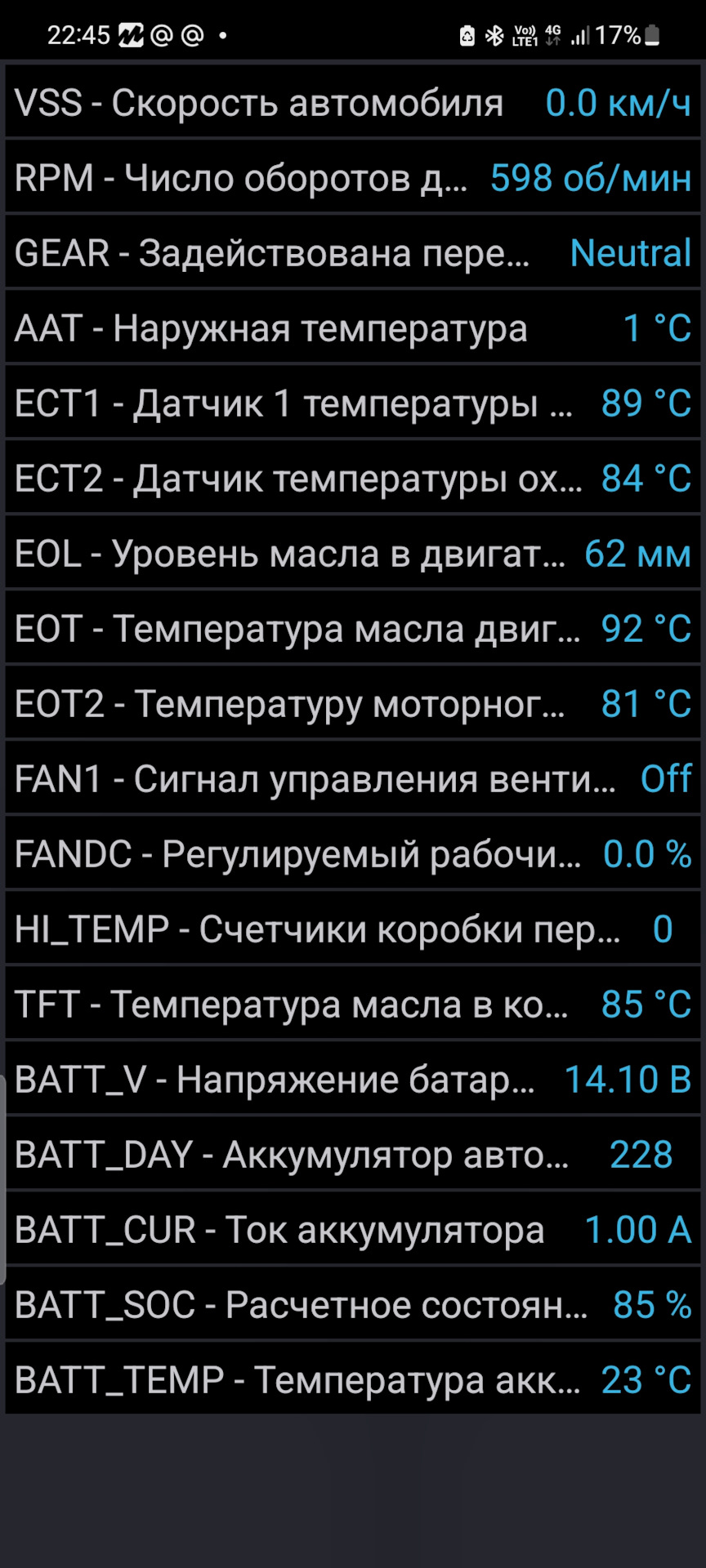The height and width of the screenshot is (1568, 706).
Task: Tap the battery saver notification icon
Action: point(467,36)
